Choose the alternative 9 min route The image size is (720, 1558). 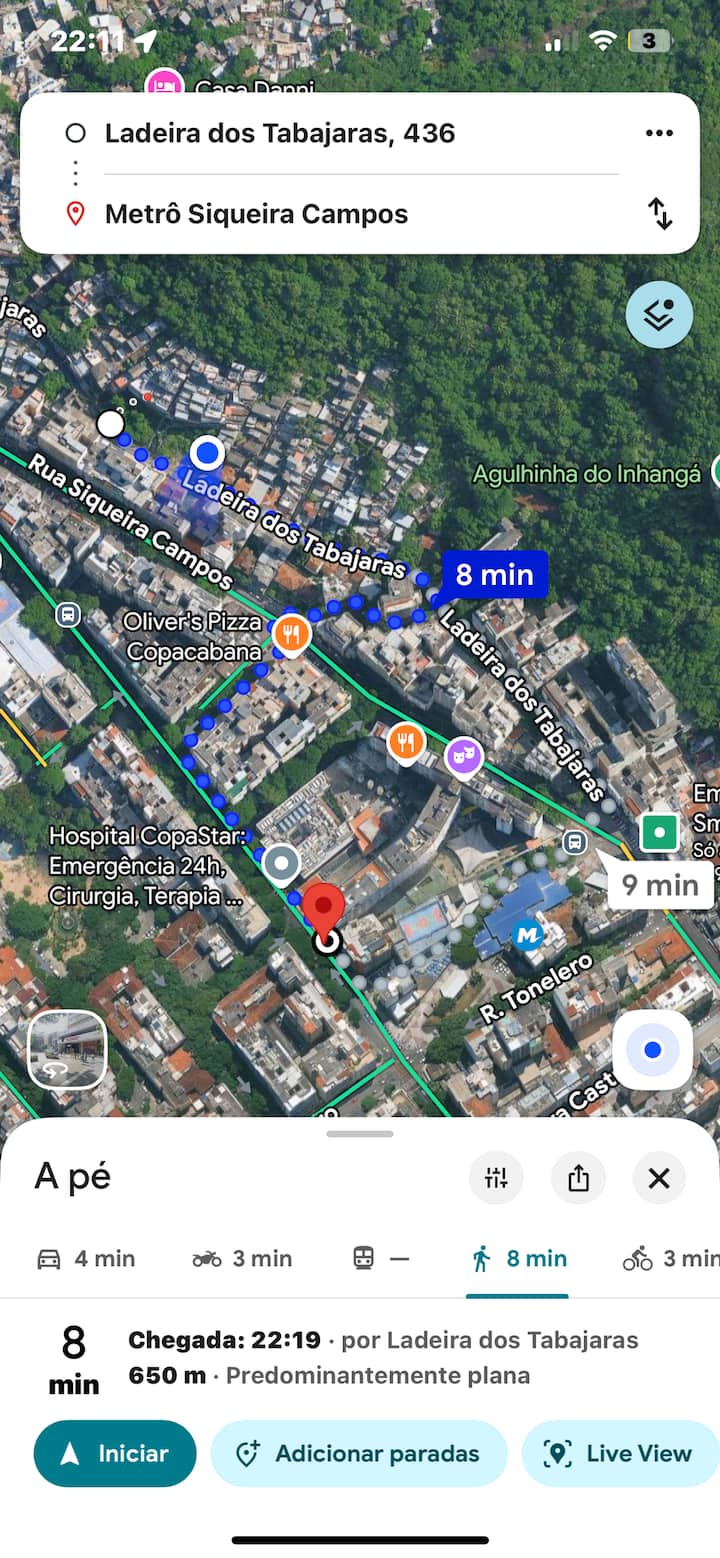[x=659, y=885]
